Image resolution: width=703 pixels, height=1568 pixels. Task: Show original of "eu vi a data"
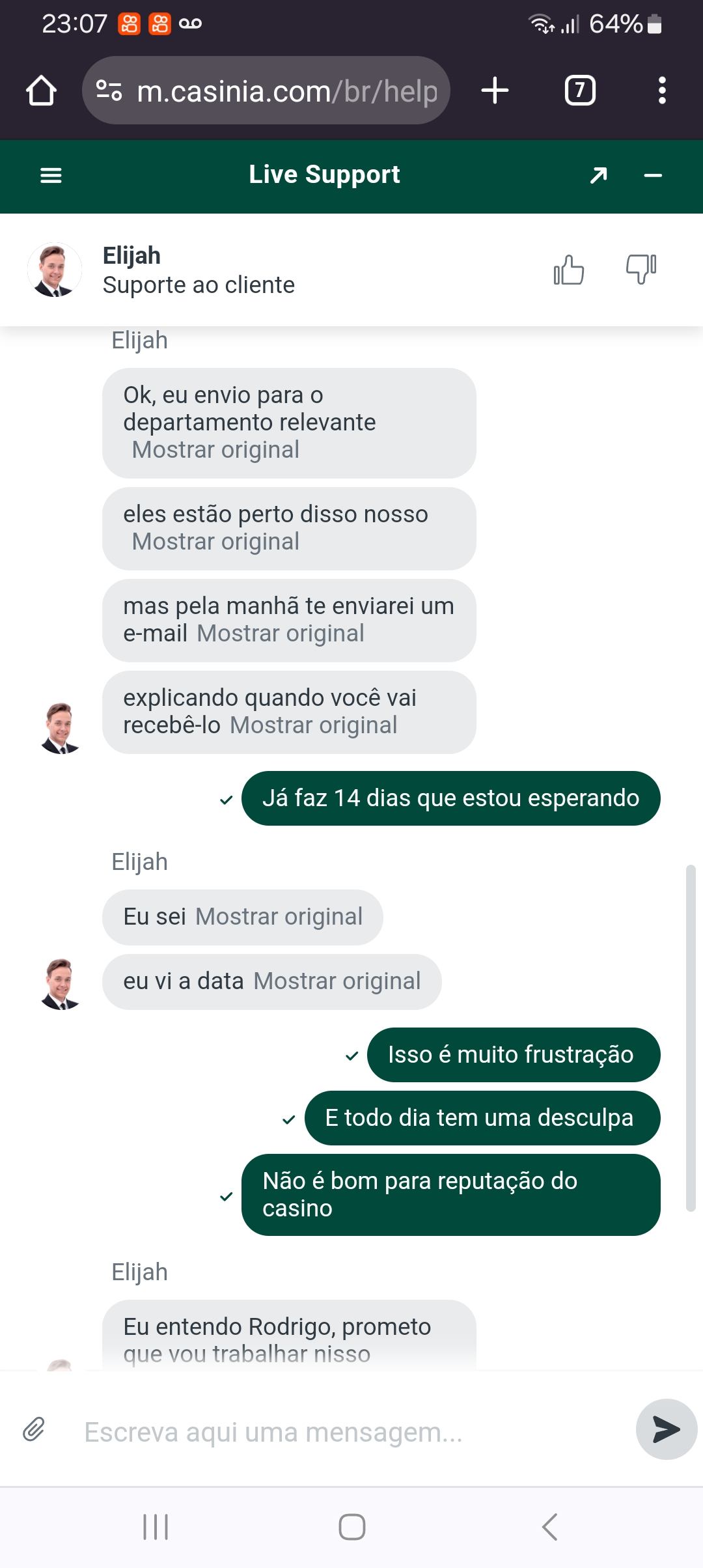point(337,981)
